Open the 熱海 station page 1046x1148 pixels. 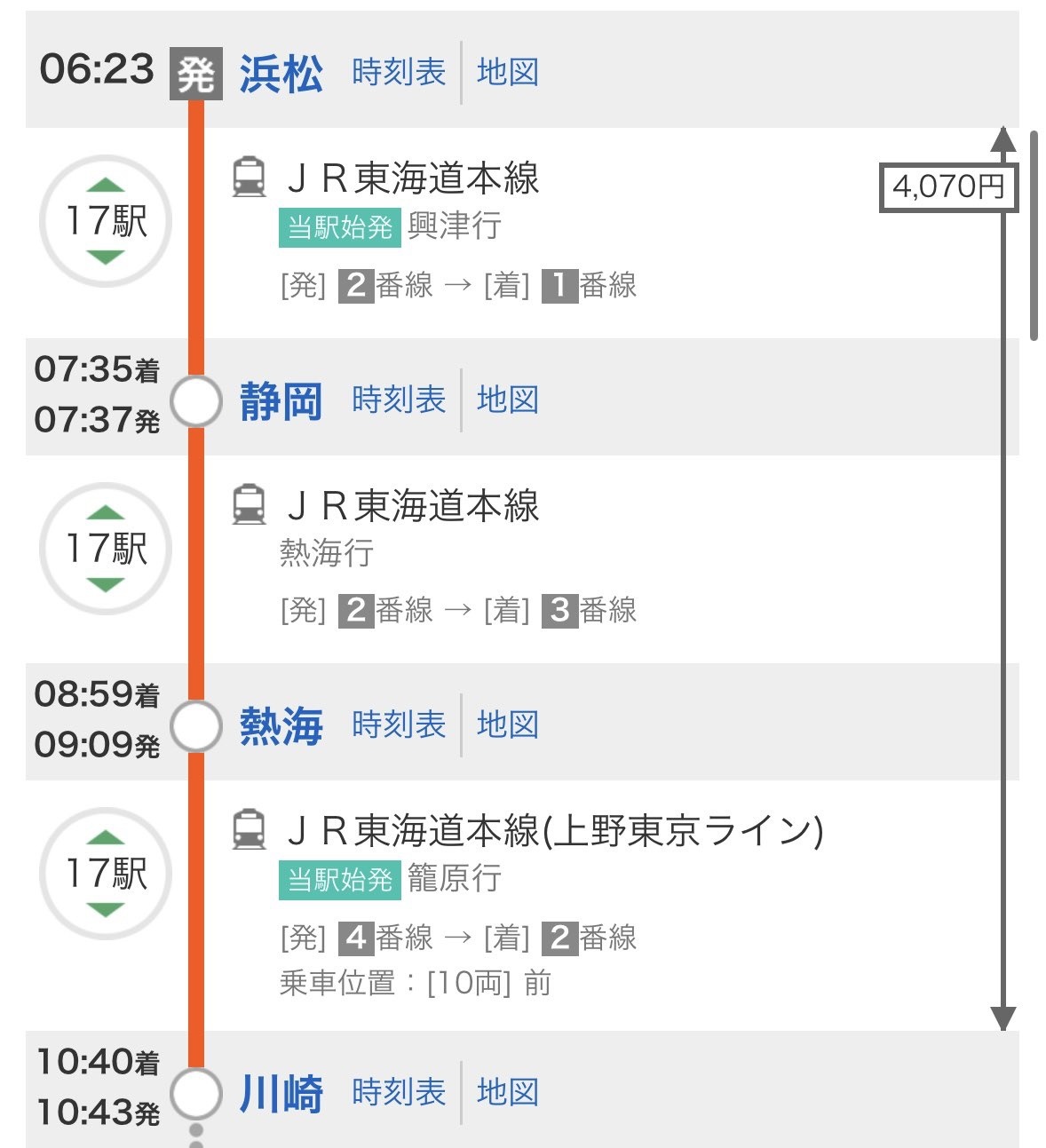(x=281, y=725)
